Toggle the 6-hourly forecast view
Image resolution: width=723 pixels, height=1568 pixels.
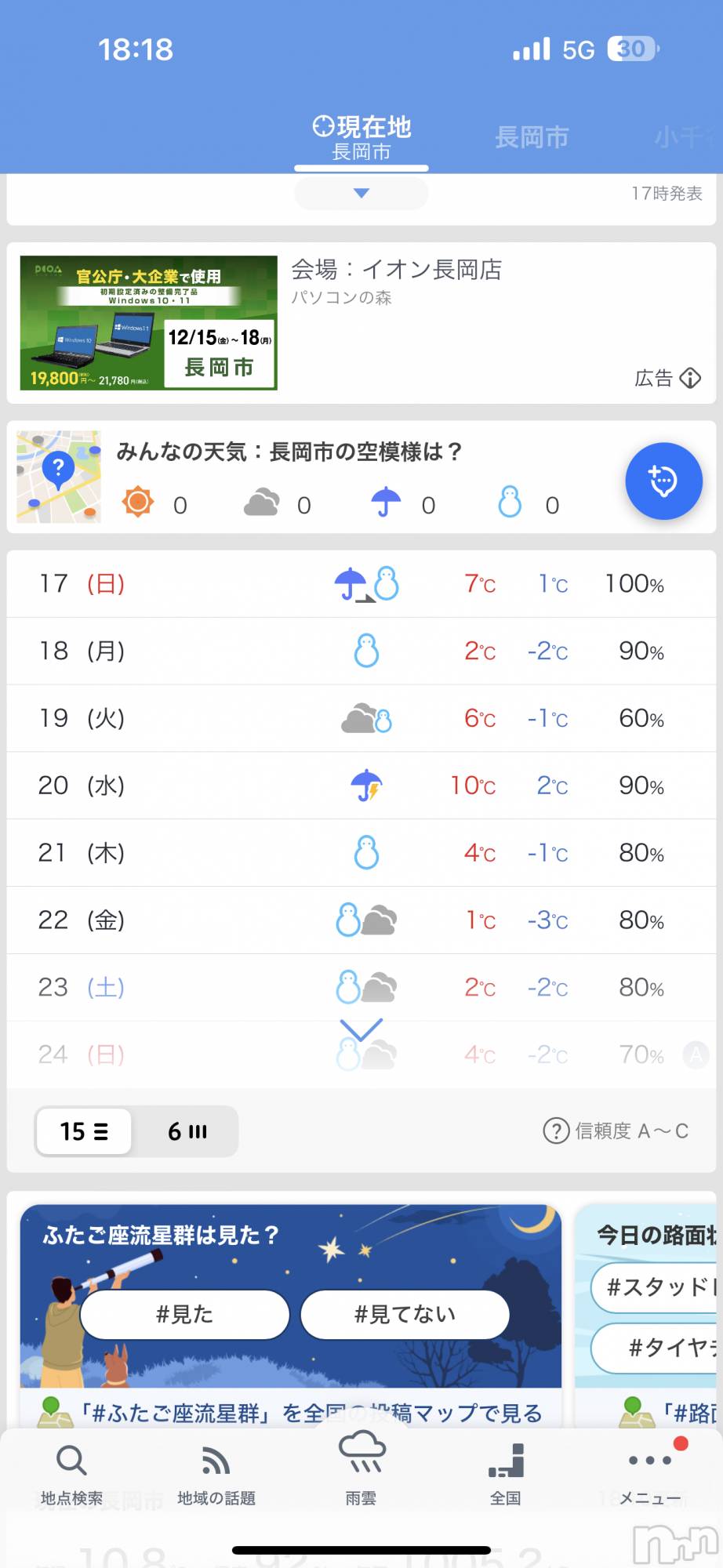pos(187,1131)
